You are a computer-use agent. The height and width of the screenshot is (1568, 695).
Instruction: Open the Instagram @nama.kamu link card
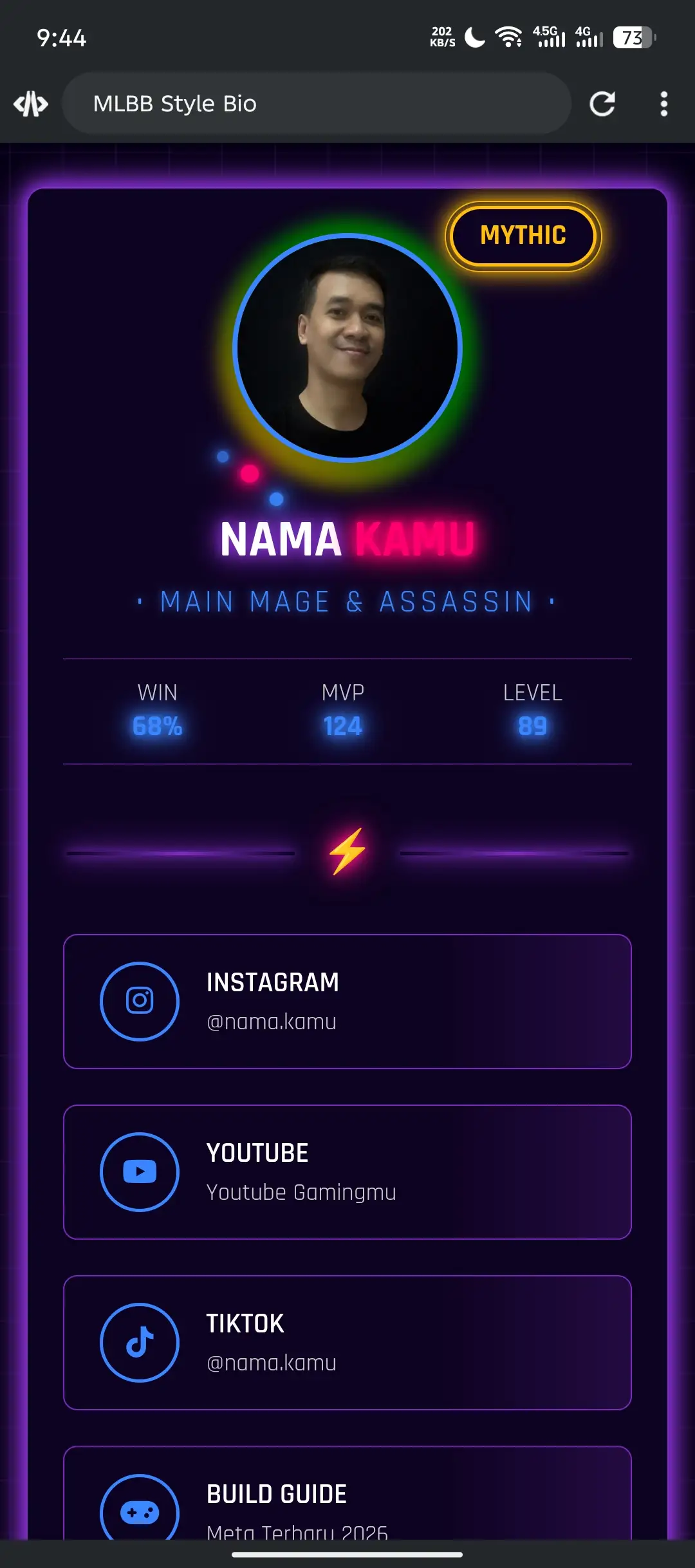pos(347,1002)
